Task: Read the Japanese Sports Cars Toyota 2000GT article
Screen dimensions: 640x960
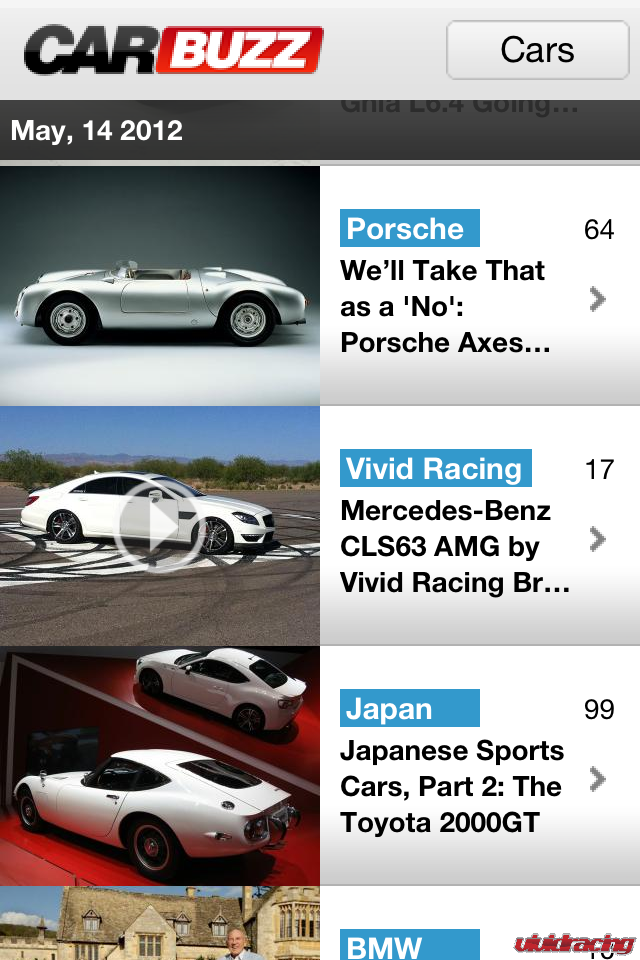Action: pyautogui.click(x=452, y=787)
